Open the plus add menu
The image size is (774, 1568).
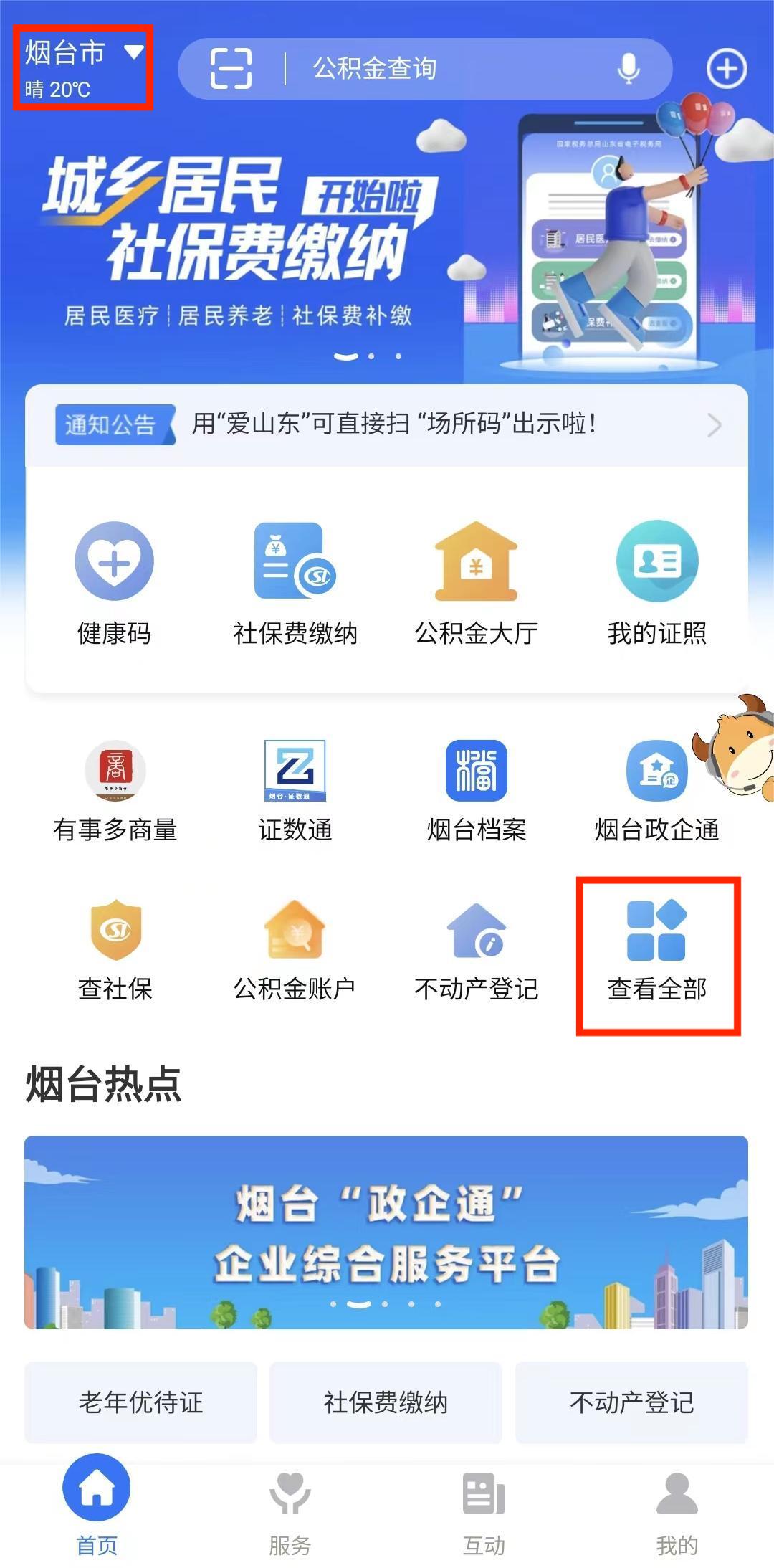(726, 69)
